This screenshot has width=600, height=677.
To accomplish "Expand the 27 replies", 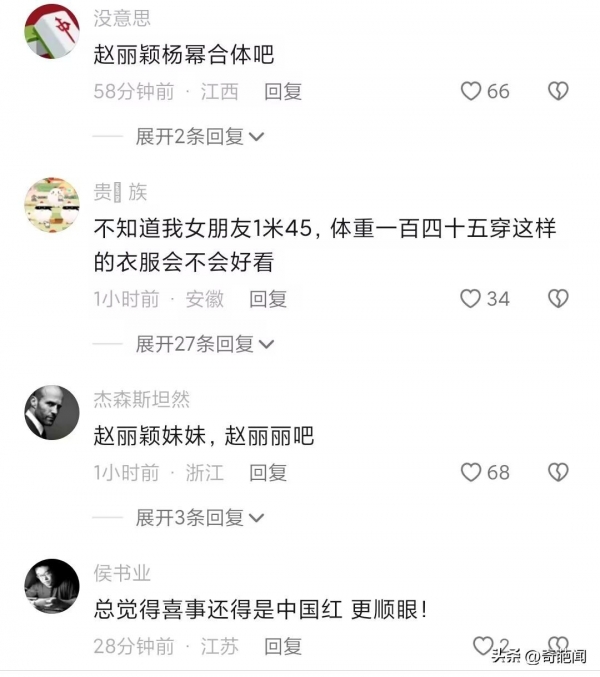I will 205,344.
